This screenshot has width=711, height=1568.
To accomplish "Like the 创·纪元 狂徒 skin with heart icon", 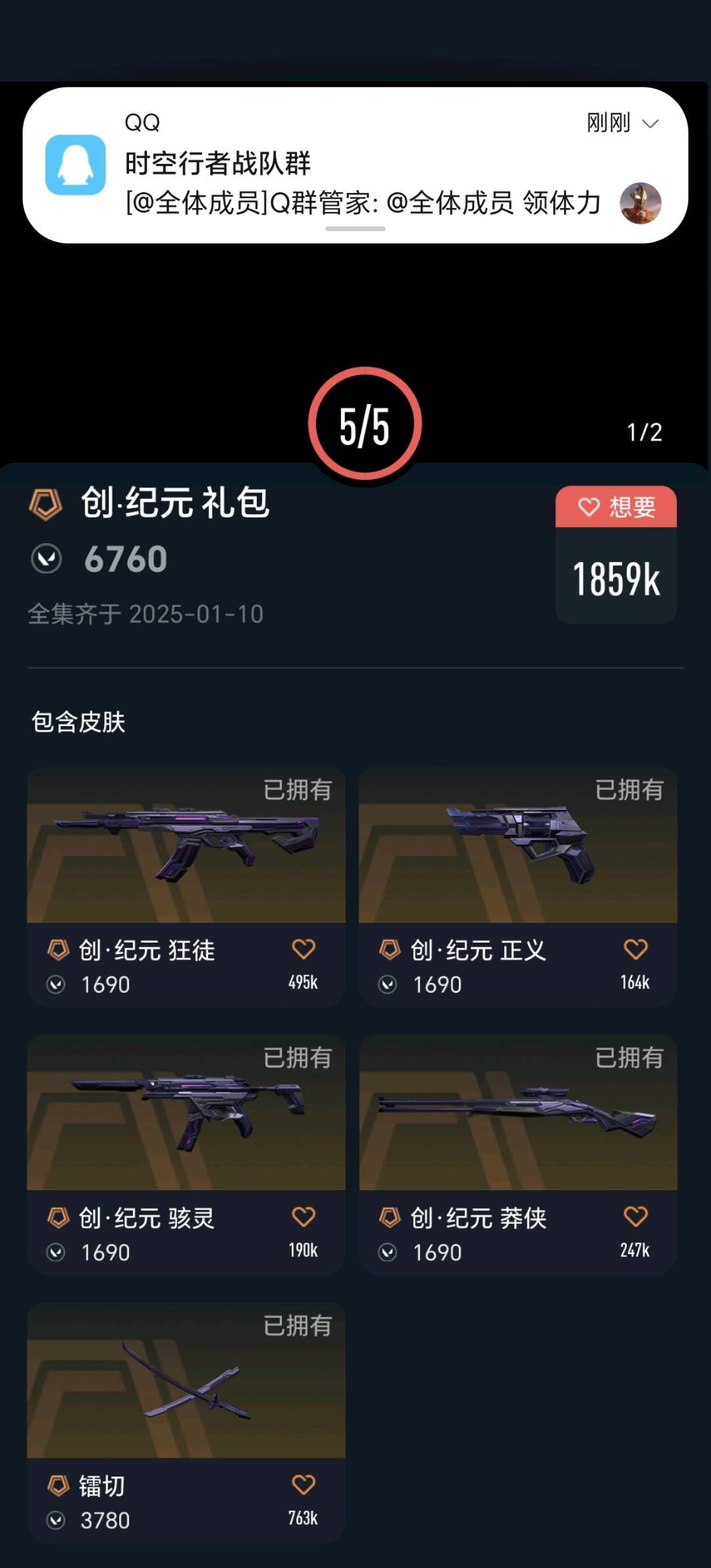I will [x=303, y=949].
